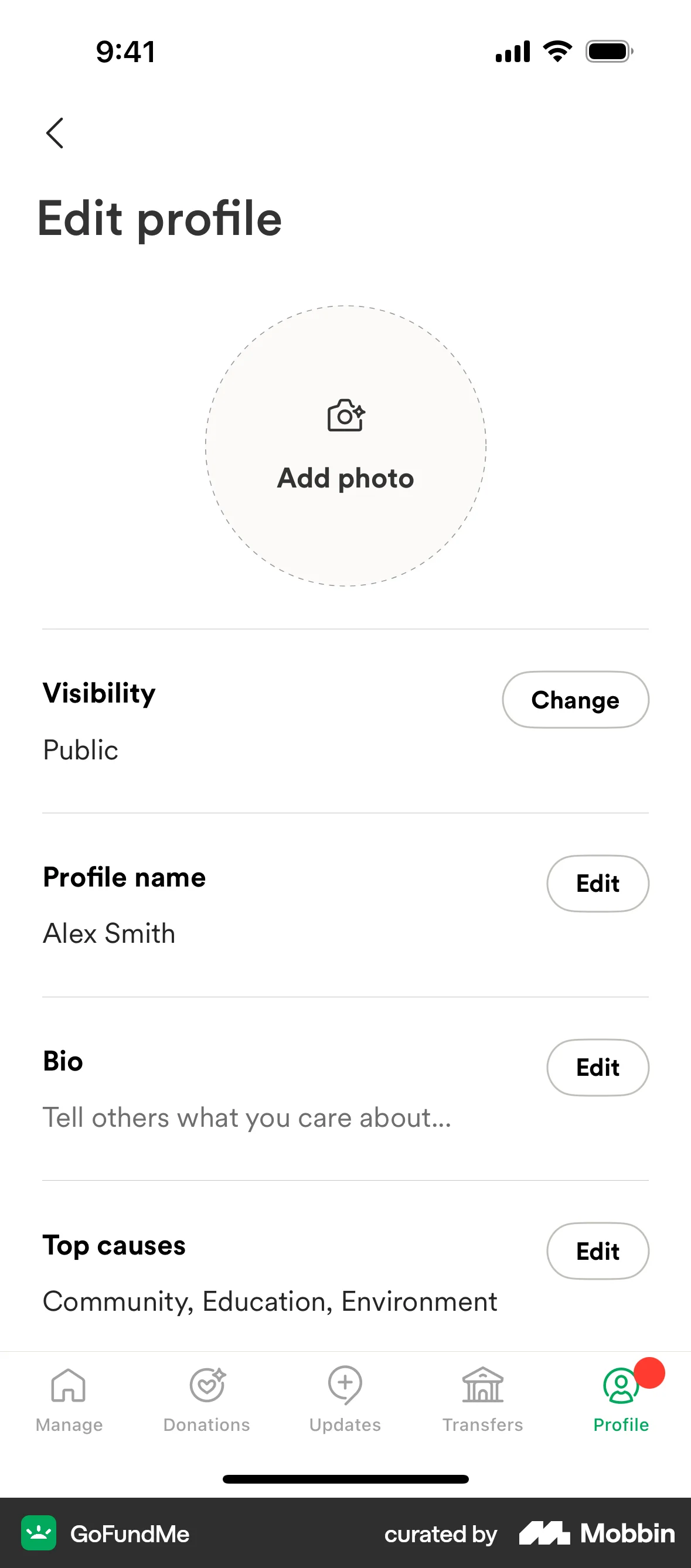Tap the Transfers bank icon
Image resolution: width=691 pixels, height=1568 pixels.
(483, 1384)
